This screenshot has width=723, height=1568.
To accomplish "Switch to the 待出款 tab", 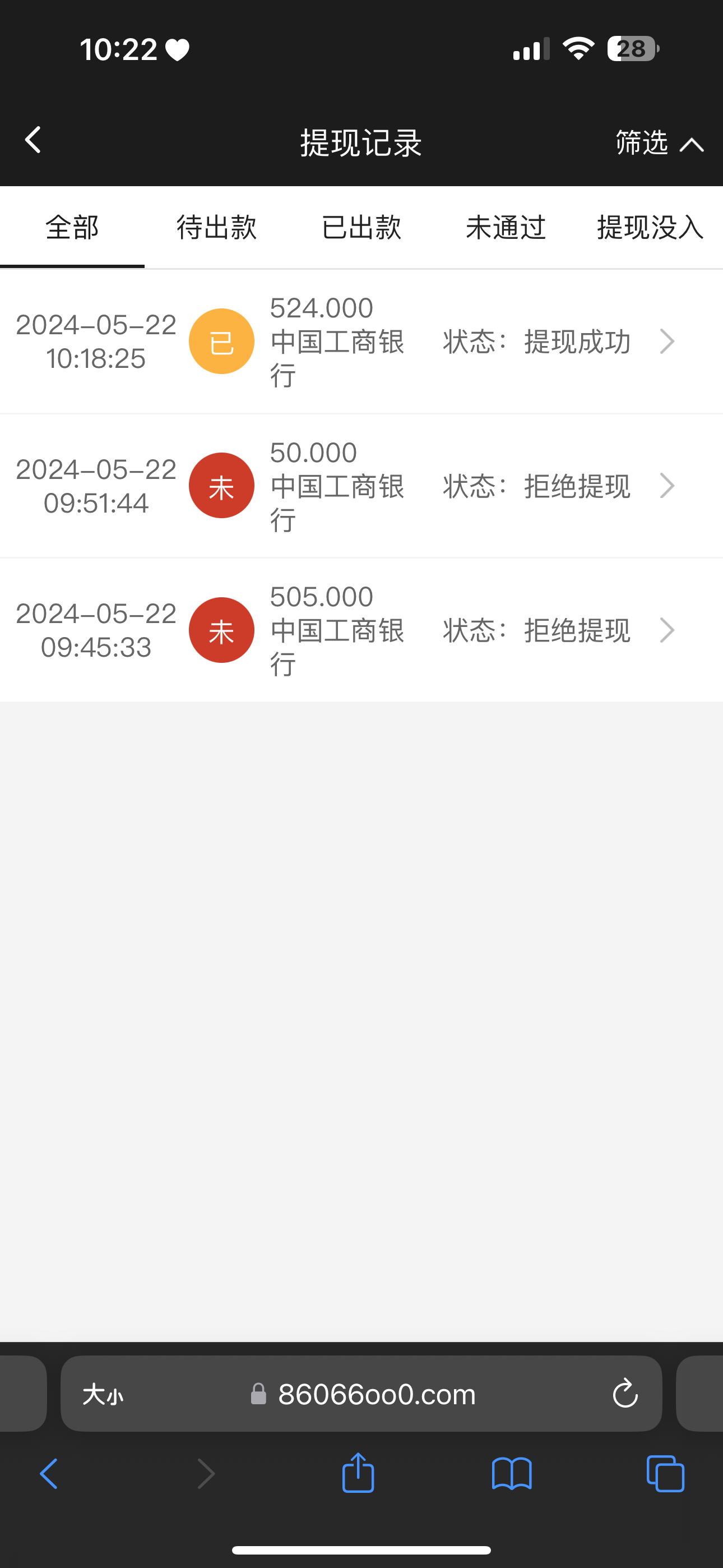I will coord(217,228).
